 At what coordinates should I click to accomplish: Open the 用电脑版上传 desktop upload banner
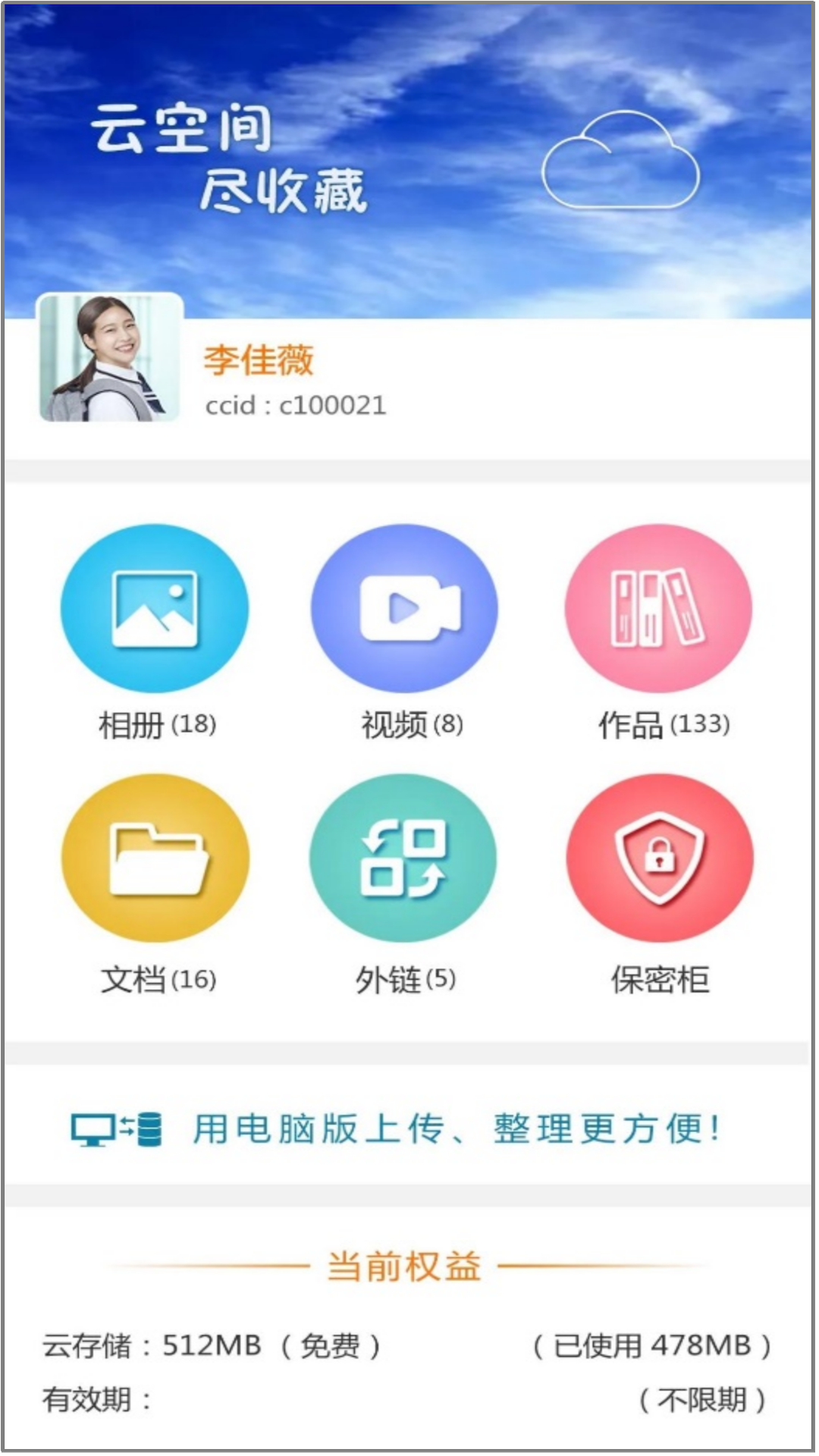[409, 1128]
